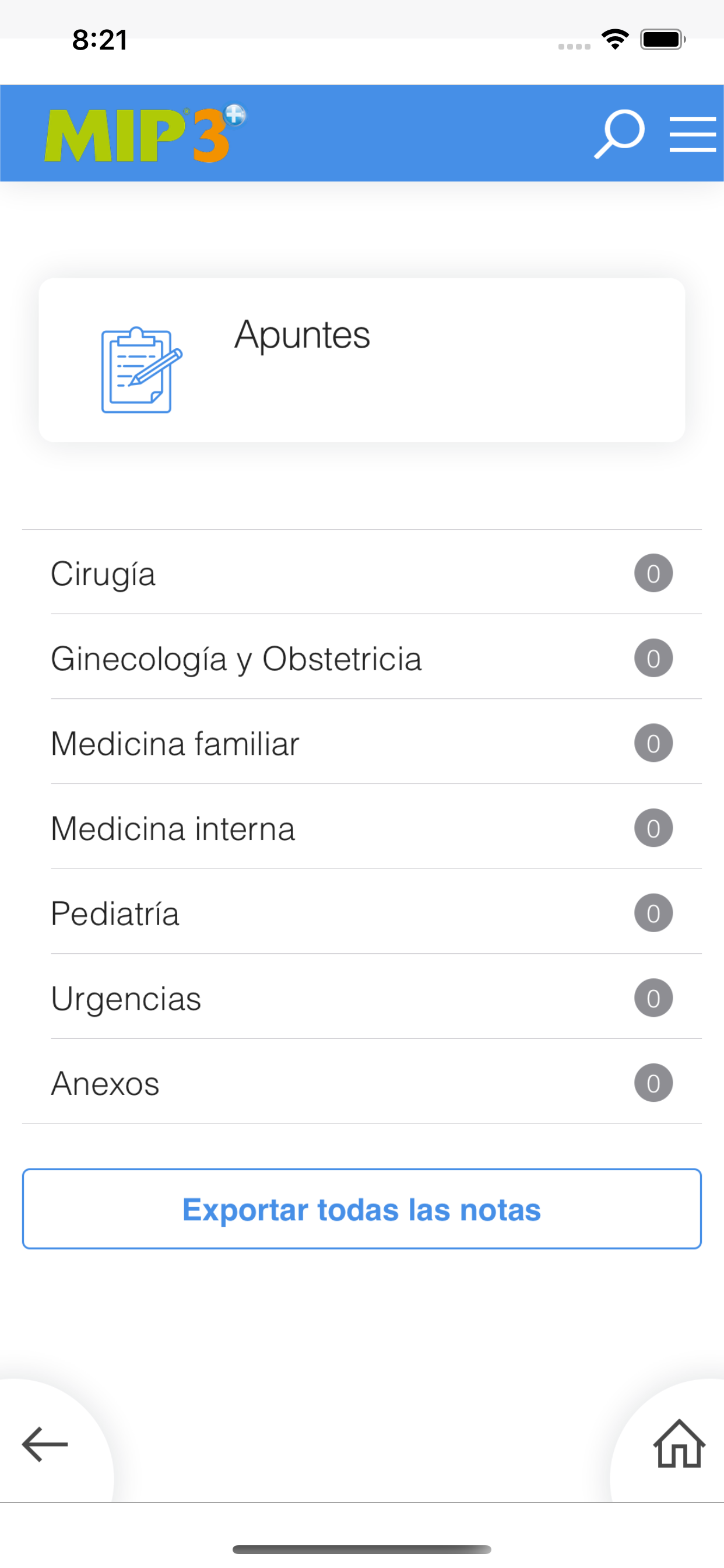Tap Exportar todas las notas
Viewport: 724px width, 1568px height.
(x=362, y=1209)
